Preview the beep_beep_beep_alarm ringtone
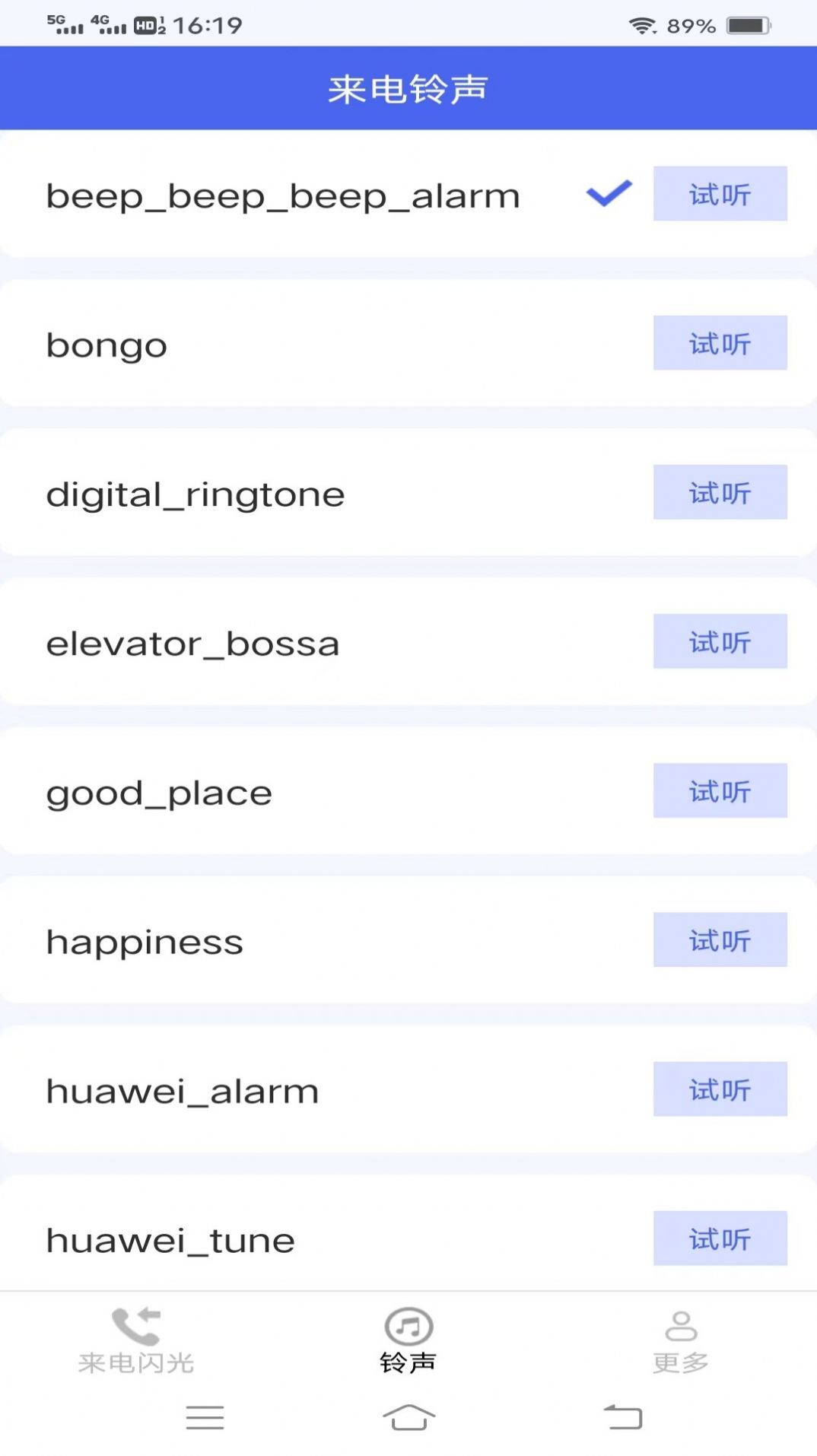Image resolution: width=817 pixels, height=1456 pixels. click(720, 194)
